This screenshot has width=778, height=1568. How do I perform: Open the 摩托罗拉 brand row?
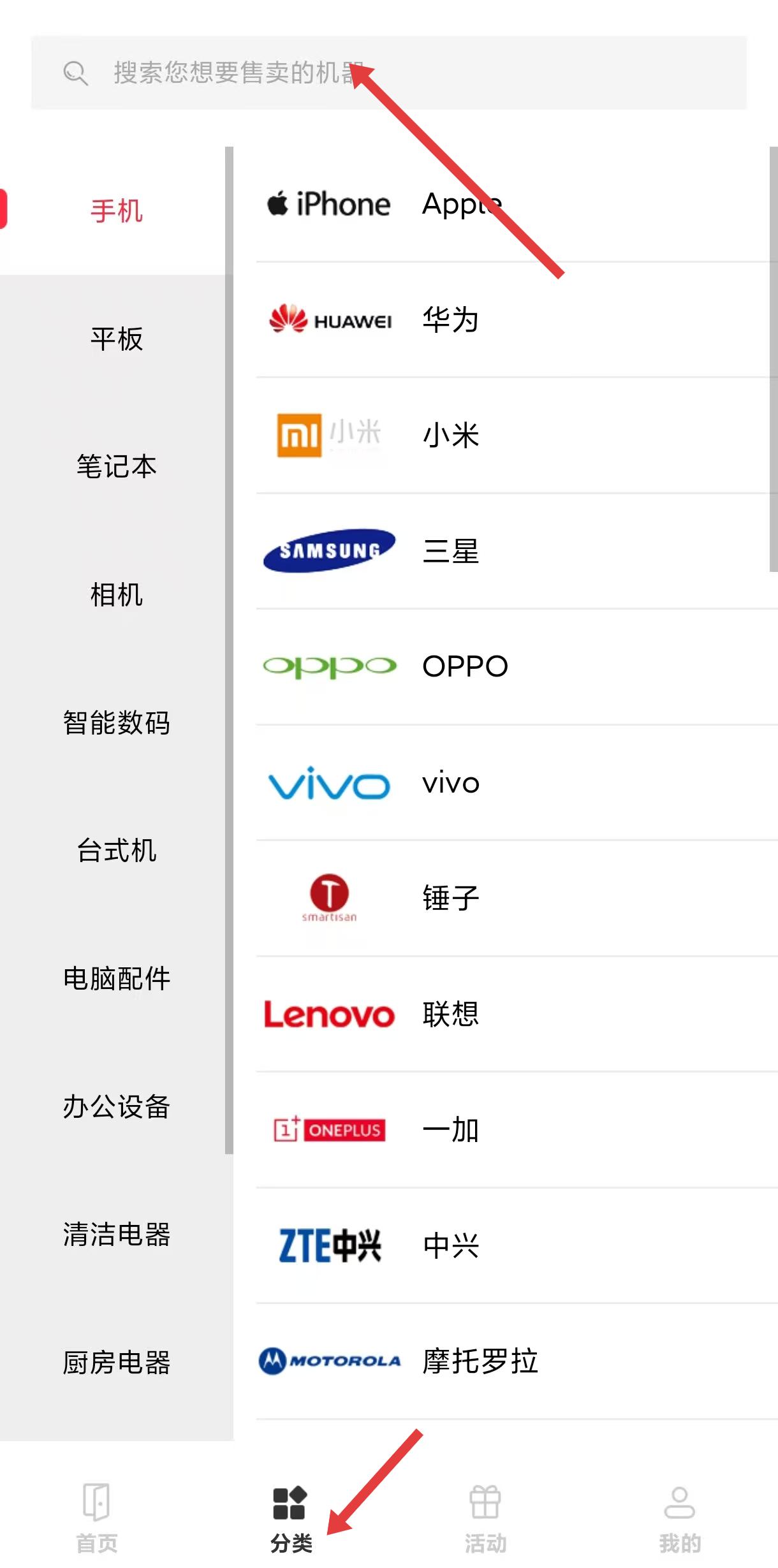click(517, 1361)
